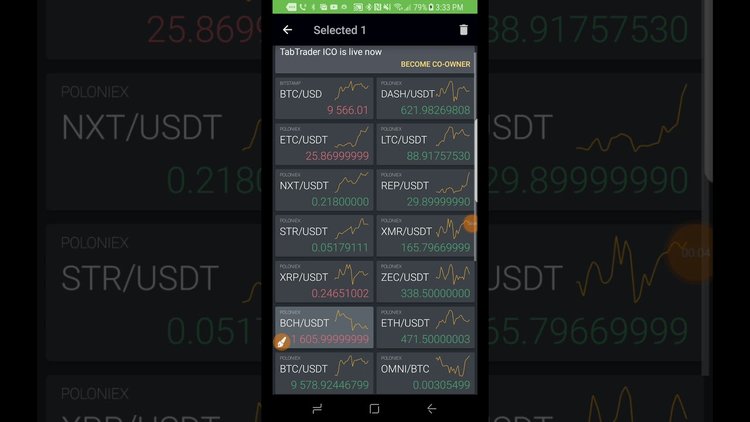
Task: Select the NXT/USDT tile
Action: tap(324, 191)
